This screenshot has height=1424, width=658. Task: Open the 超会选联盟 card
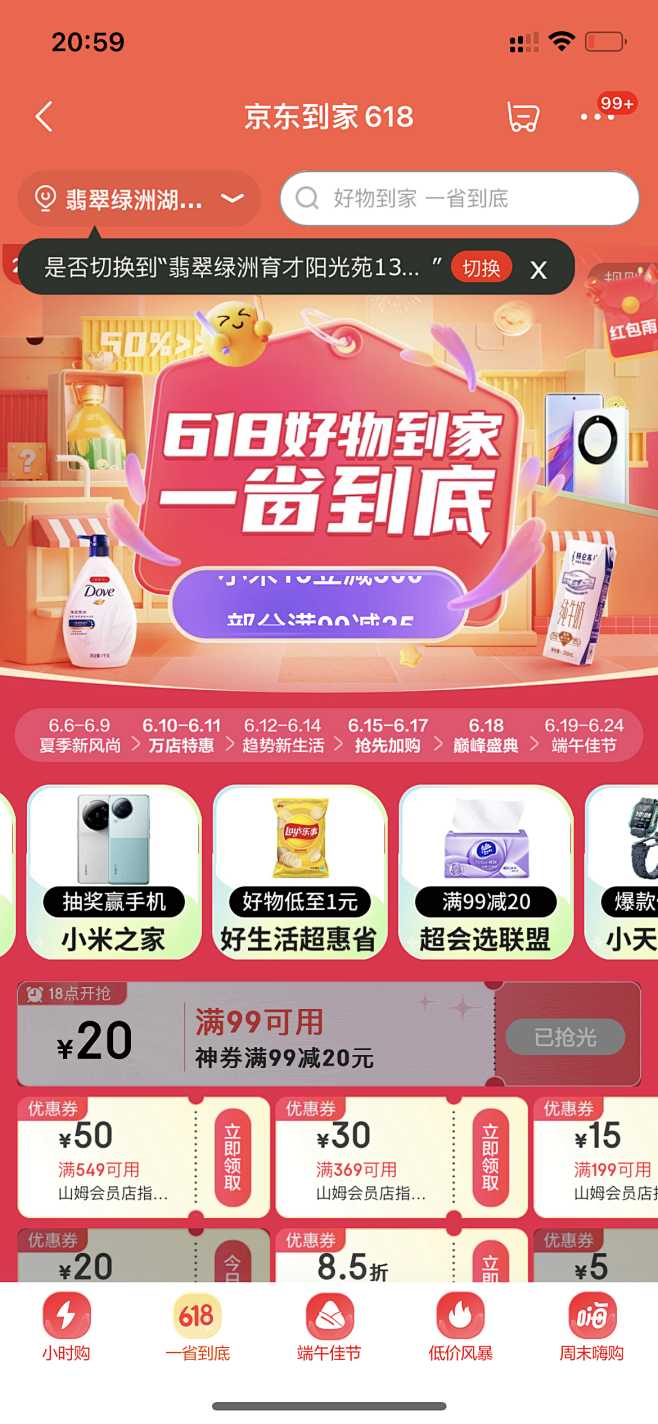486,872
